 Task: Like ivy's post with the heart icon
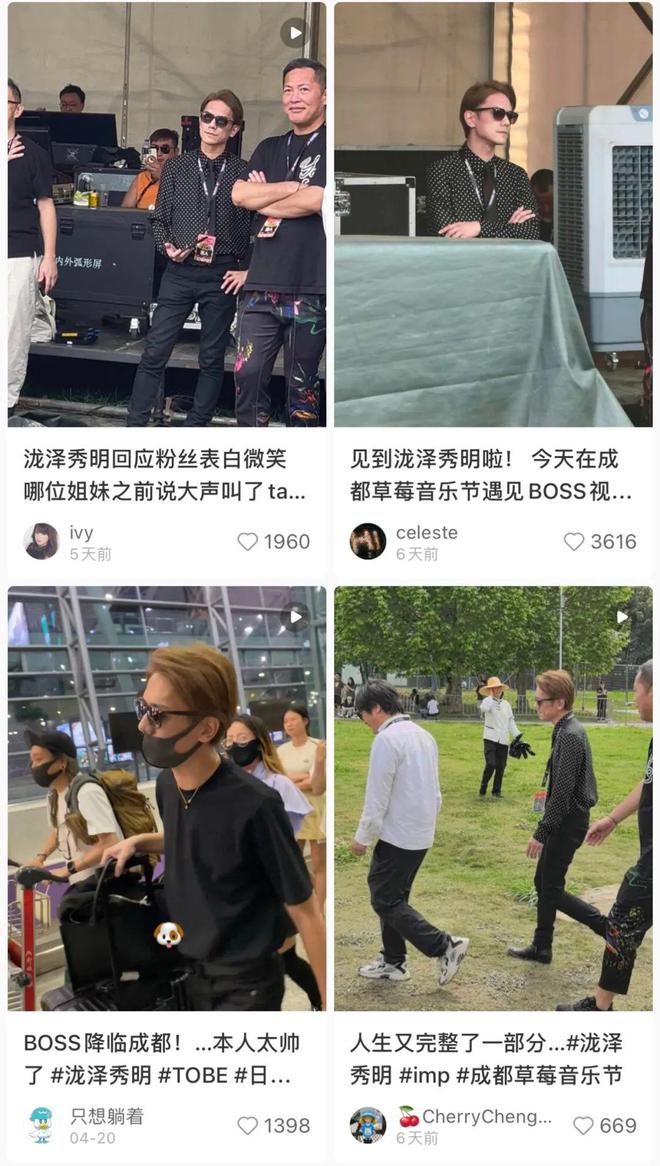[248, 541]
